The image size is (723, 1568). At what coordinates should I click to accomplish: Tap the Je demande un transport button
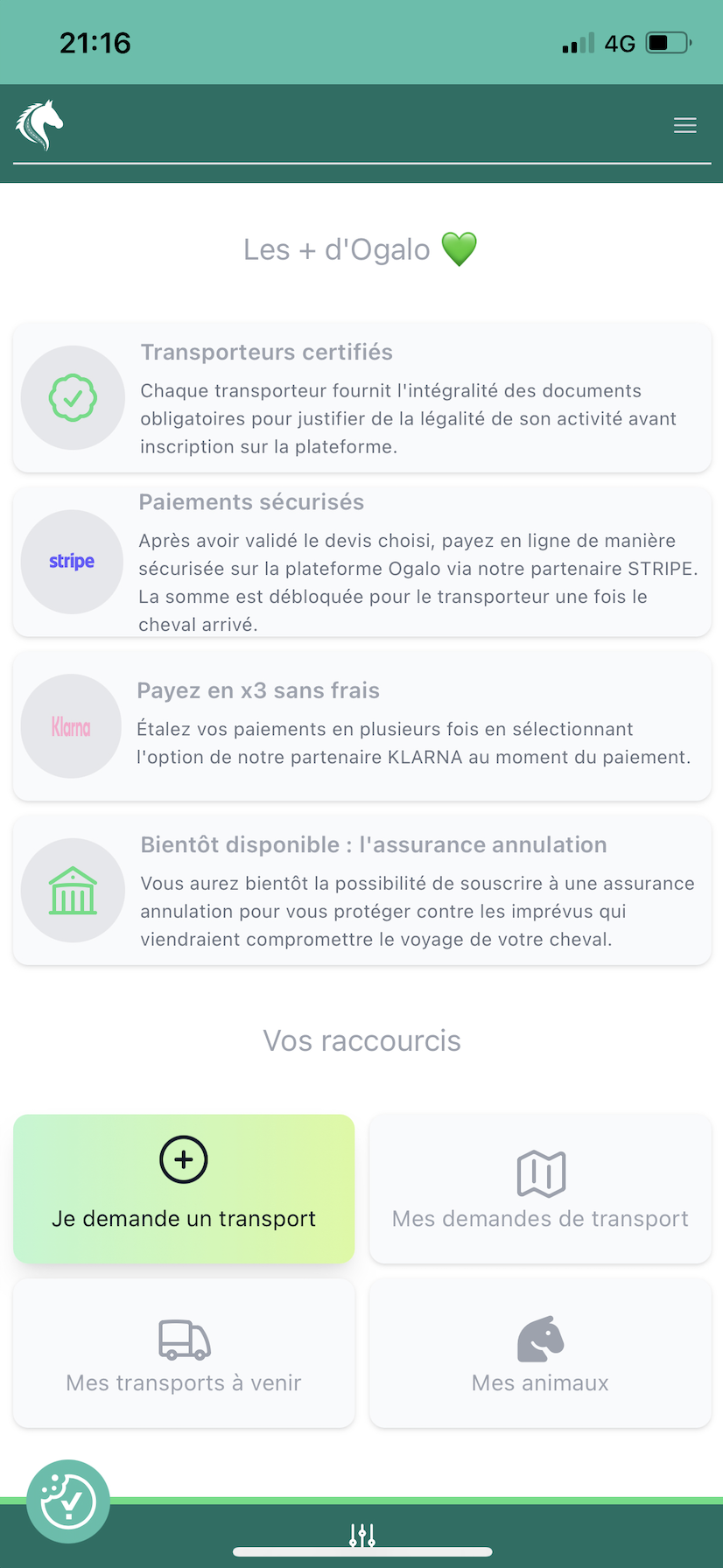[x=183, y=1188]
